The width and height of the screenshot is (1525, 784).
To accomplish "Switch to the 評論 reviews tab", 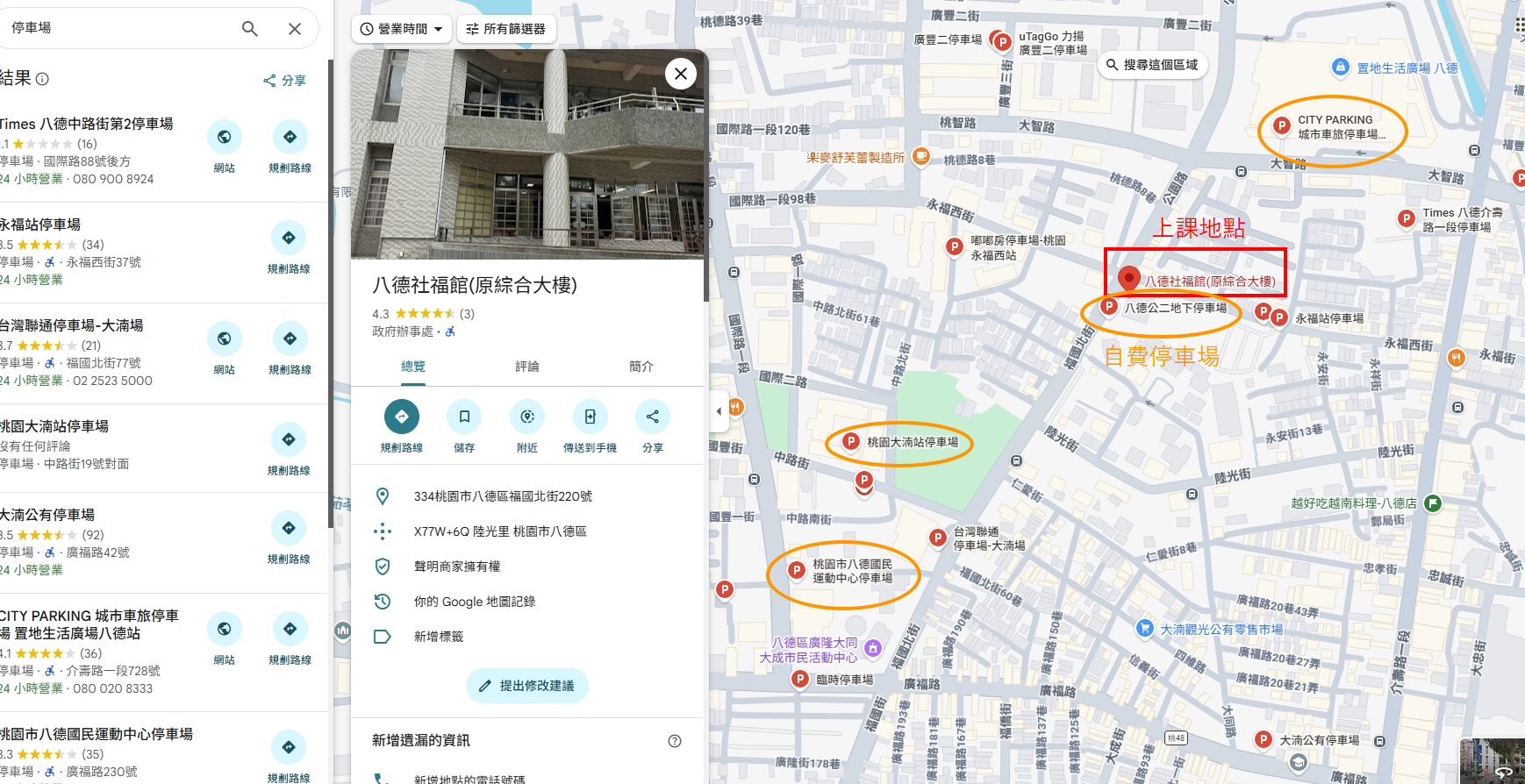I will pos(527,367).
